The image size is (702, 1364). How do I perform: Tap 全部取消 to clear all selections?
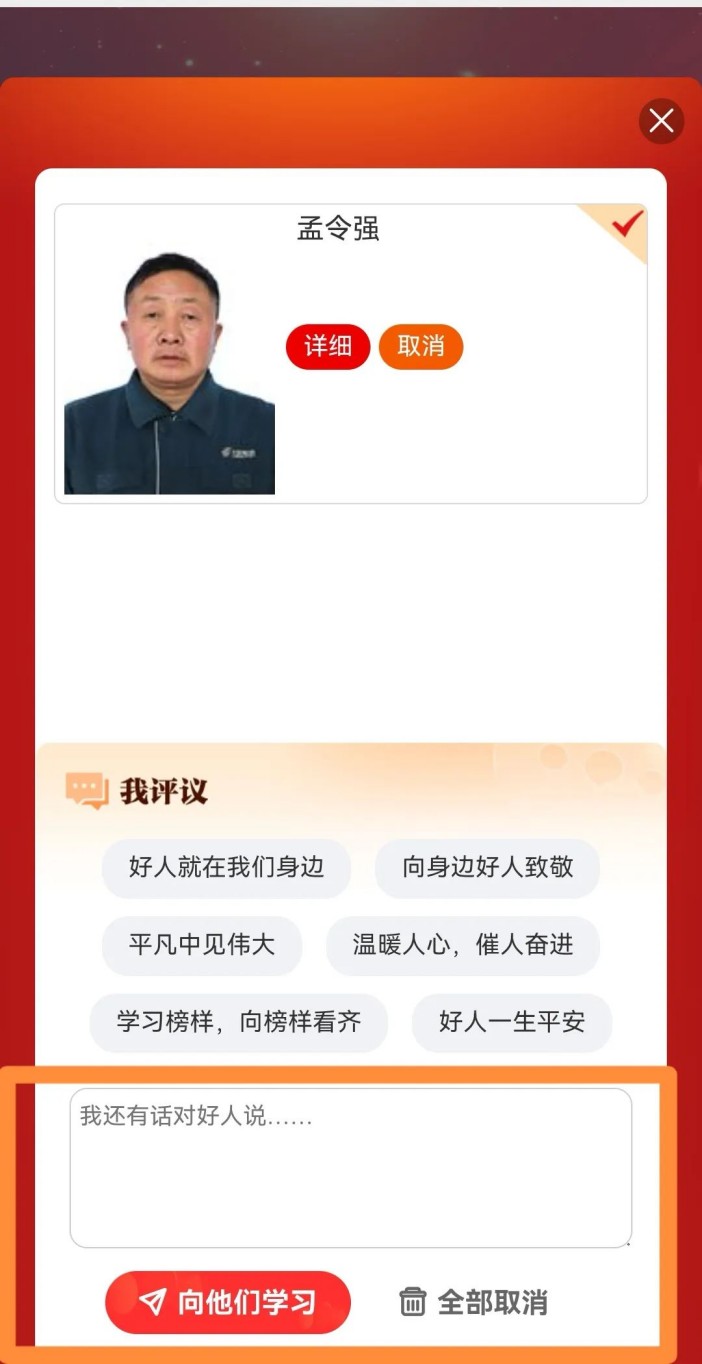point(473,1302)
